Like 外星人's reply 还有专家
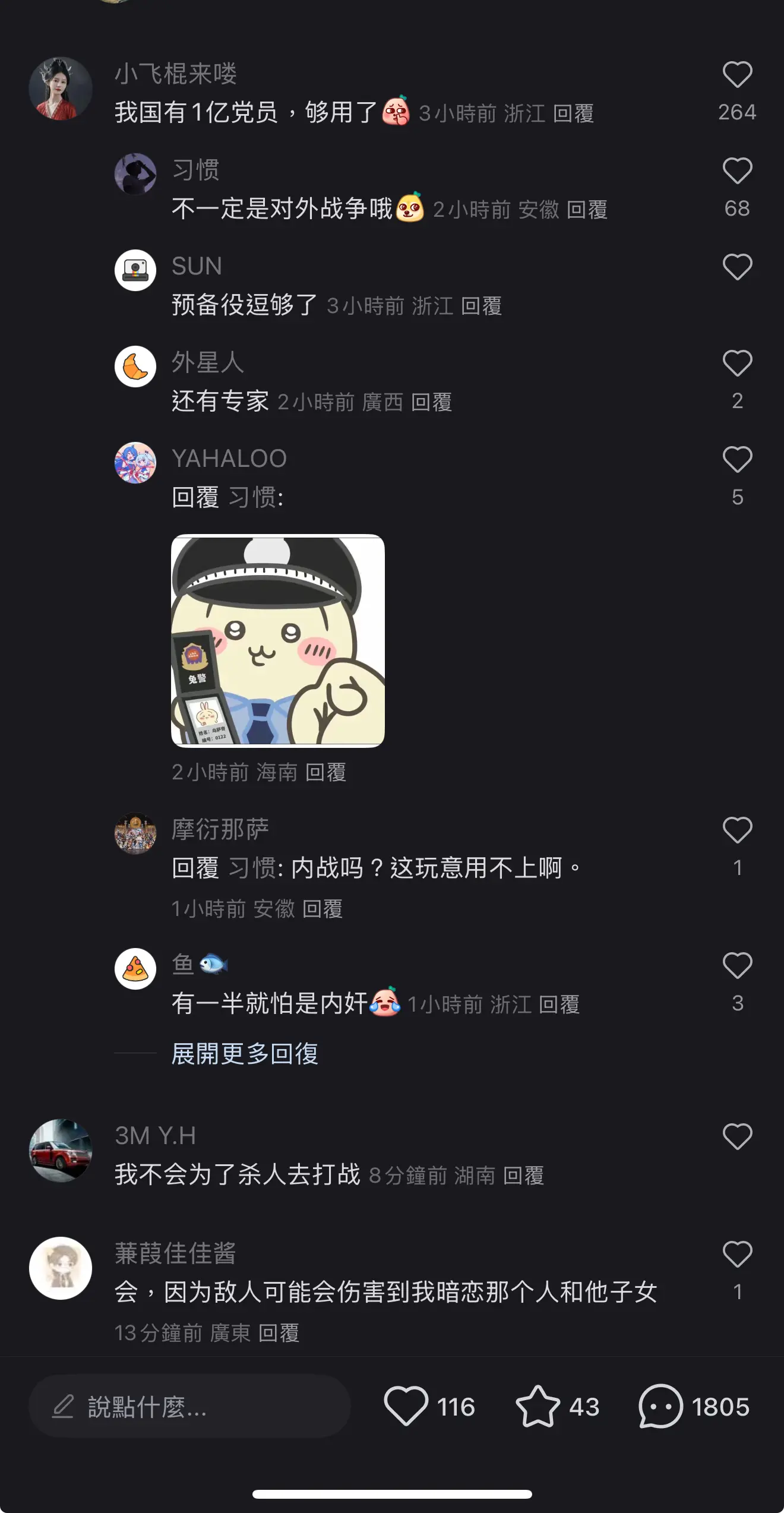Viewport: 784px width, 1513px height. pyautogui.click(x=737, y=364)
